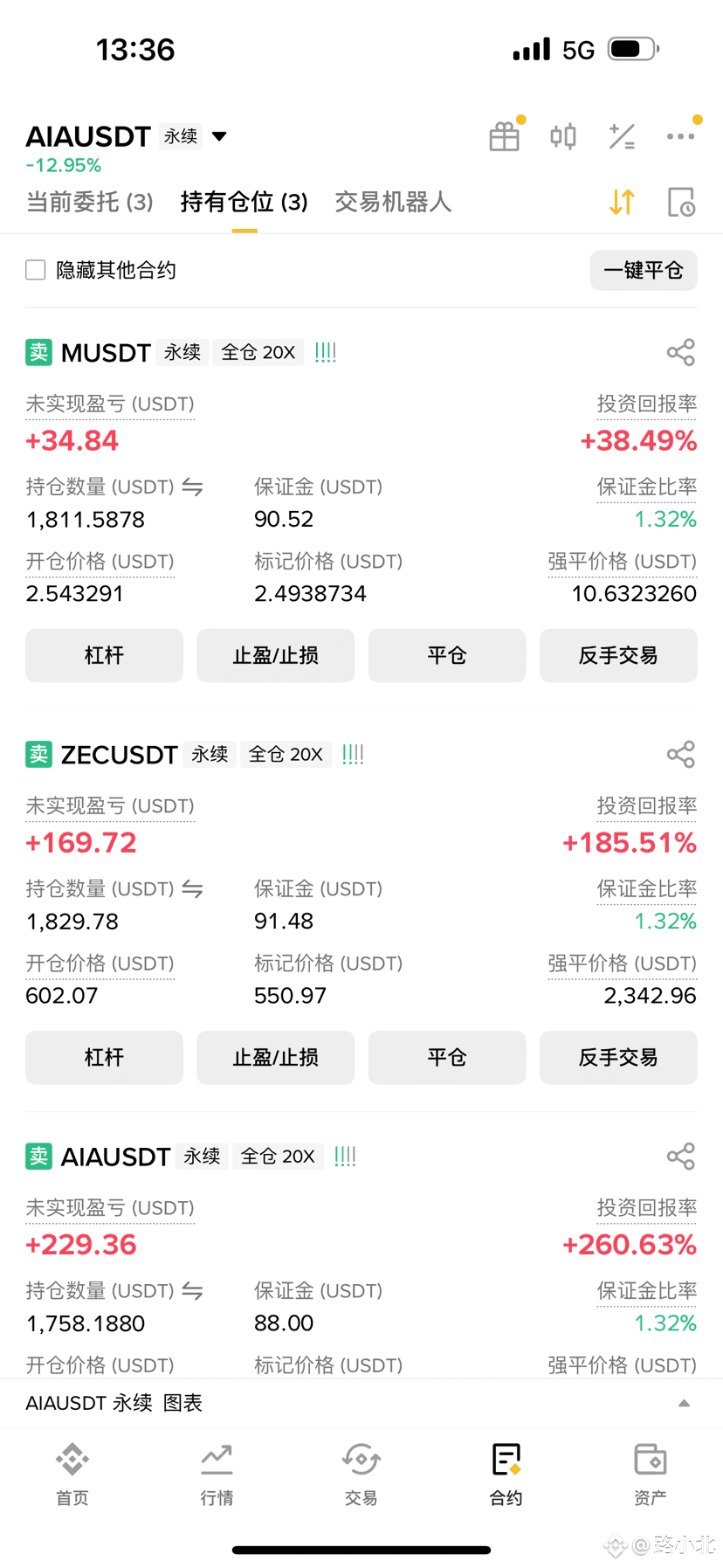Switch to 交易机器人 tab
723x1568 pixels.
click(393, 203)
